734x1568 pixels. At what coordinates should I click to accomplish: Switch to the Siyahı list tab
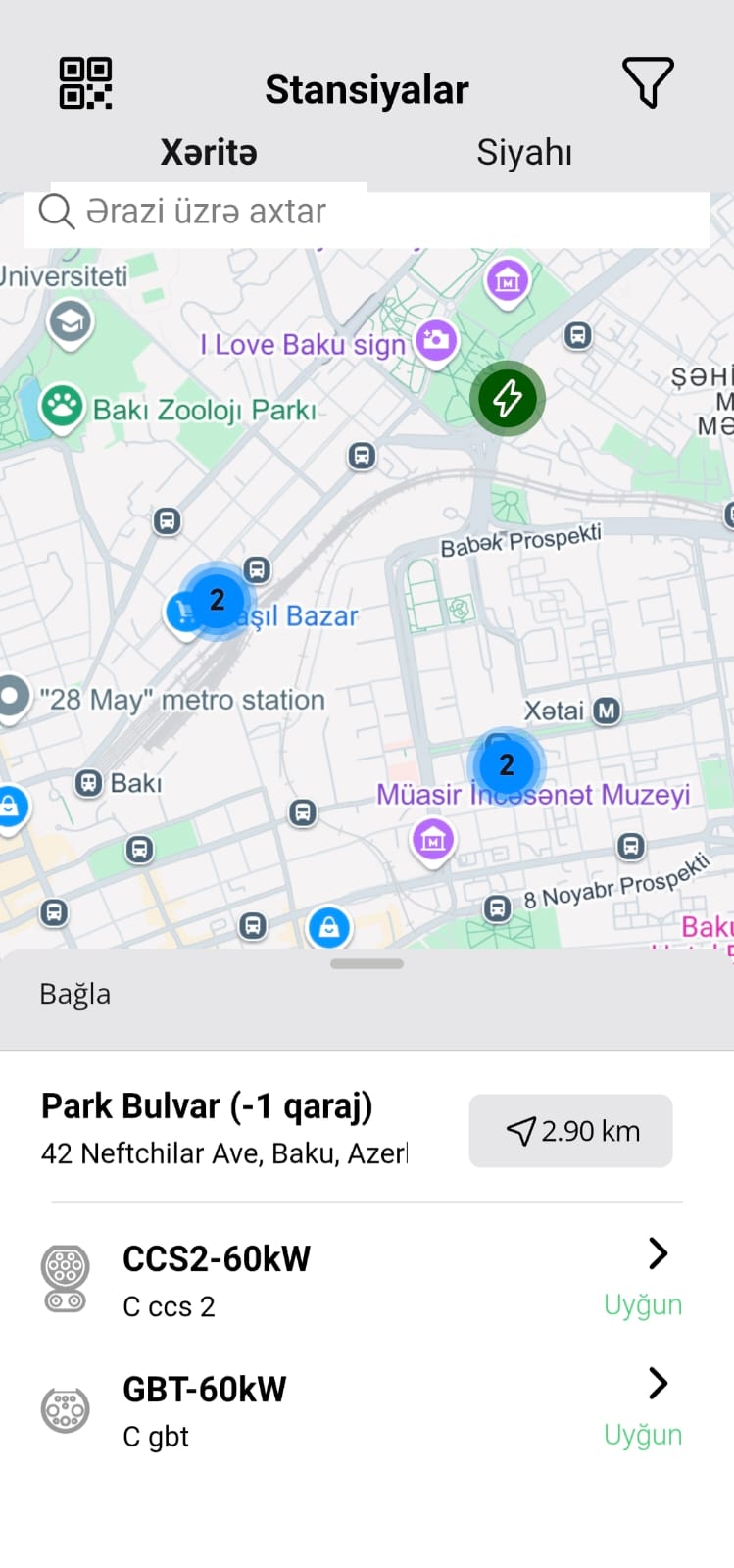click(x=524, y=153)
